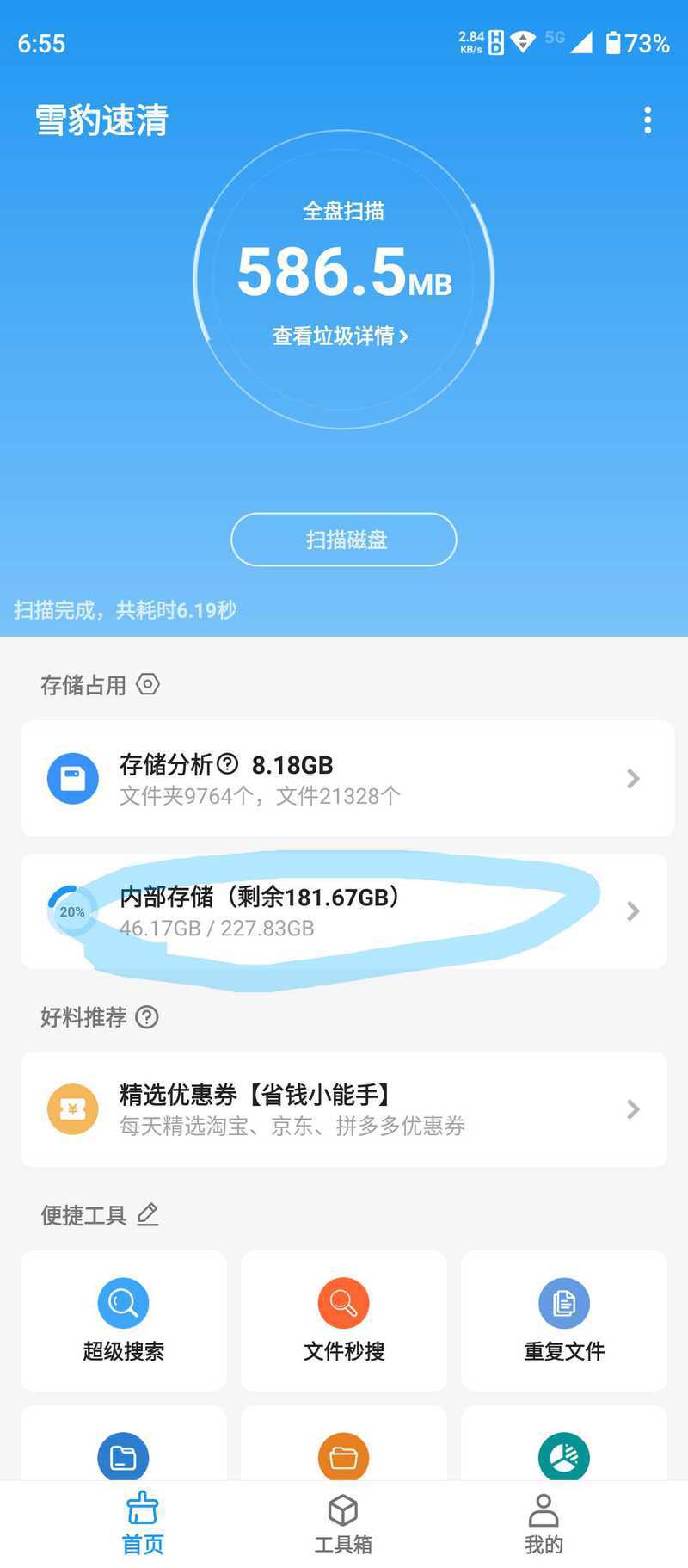The width and height of the screenshot is (688, 1568).
Task: Launch the 文件秒搜 tool
Action: (344, 1320)
